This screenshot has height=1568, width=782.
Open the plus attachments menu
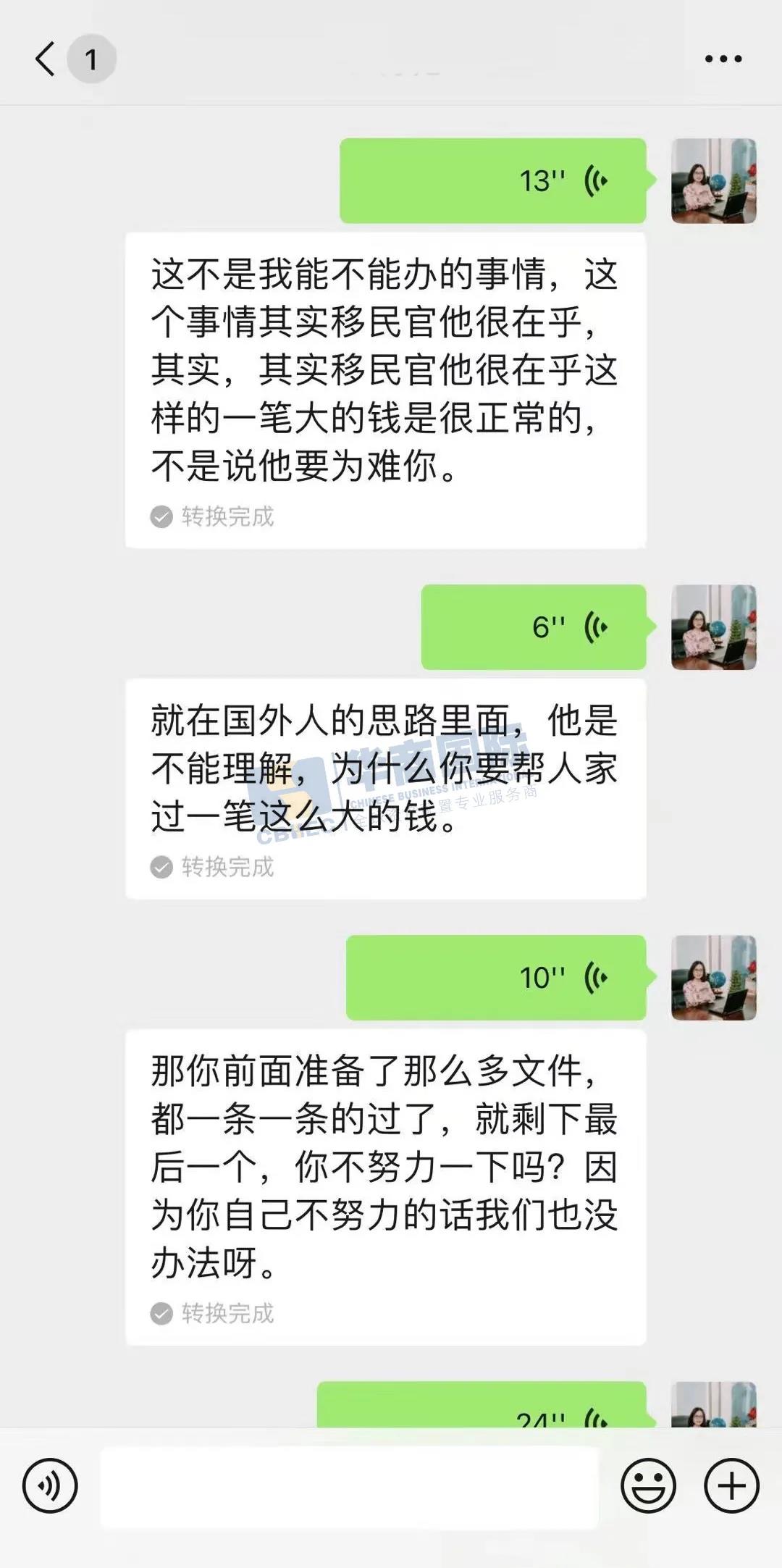(x=731, y=1486)
